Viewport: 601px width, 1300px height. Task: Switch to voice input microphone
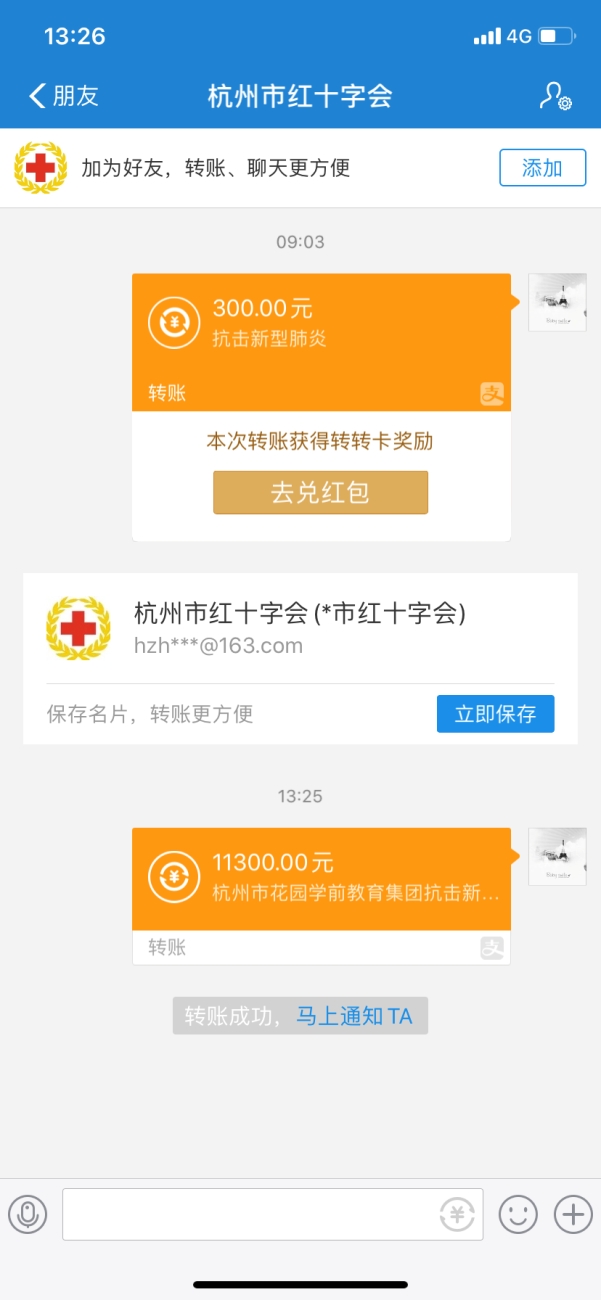coord(28,1215)
